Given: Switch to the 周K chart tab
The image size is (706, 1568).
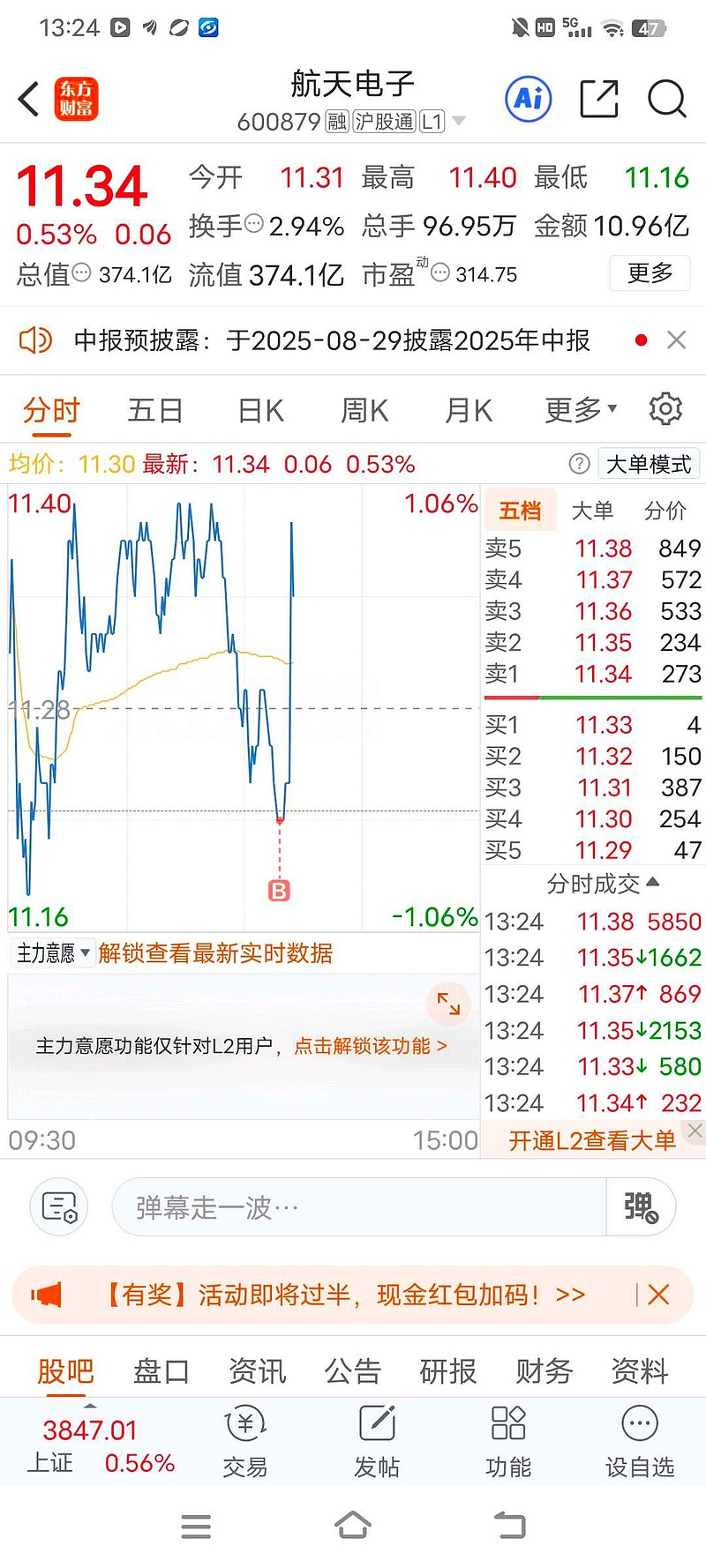Looking at the screenshot, I should [364, 410].
